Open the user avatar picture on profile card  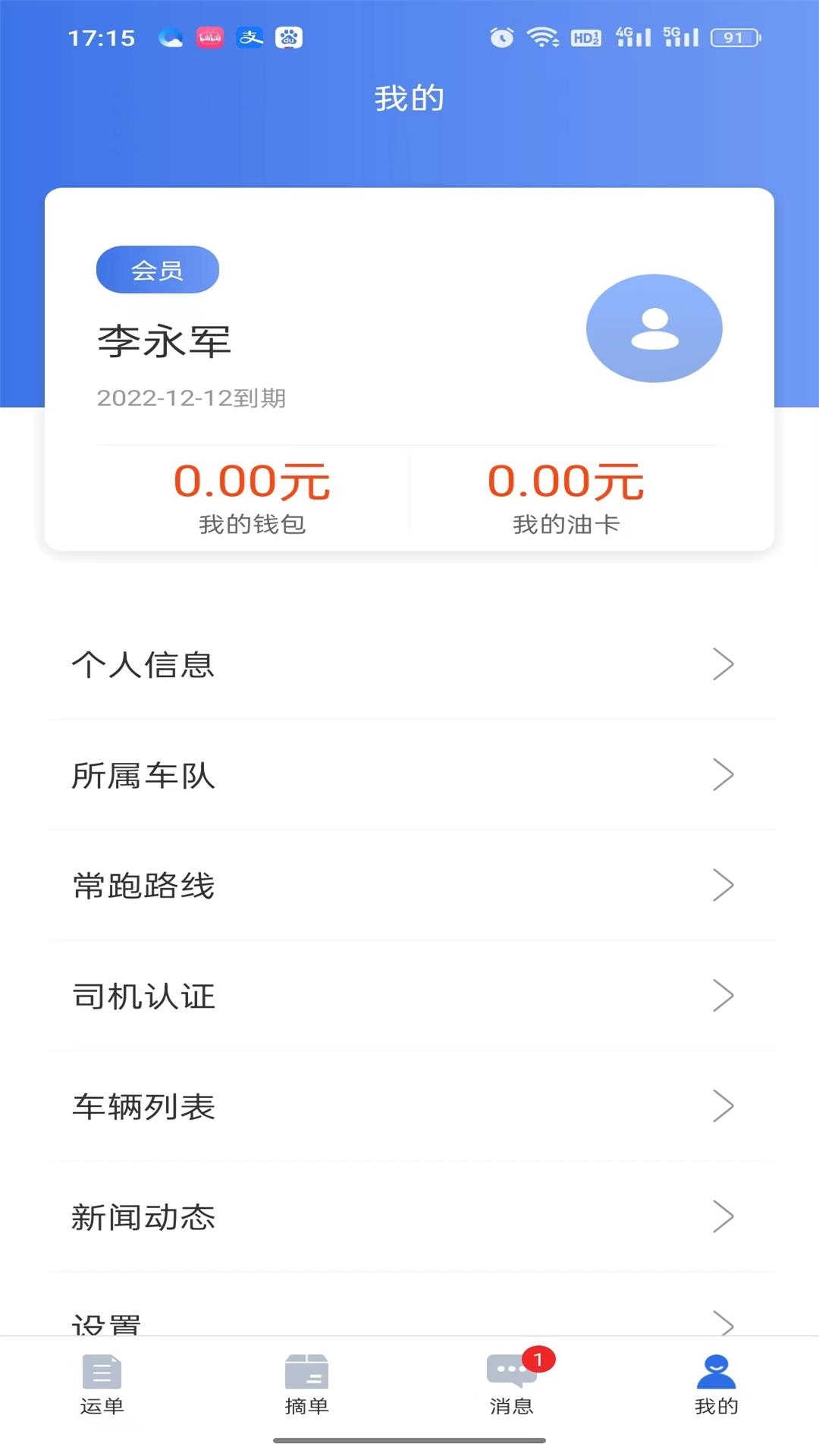(x=654, y=328)
